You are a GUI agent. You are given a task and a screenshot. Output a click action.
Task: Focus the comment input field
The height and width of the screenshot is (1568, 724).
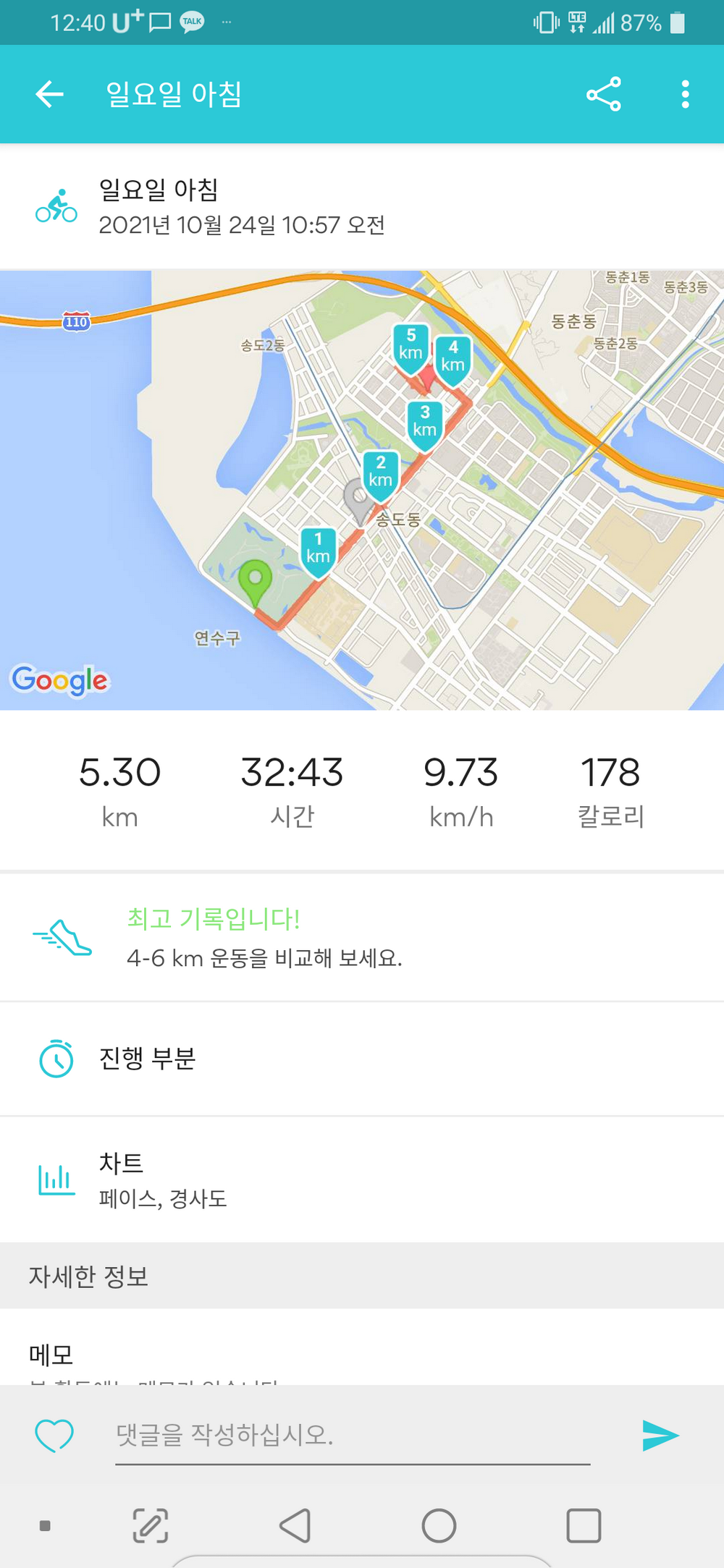pos(353,1436)
